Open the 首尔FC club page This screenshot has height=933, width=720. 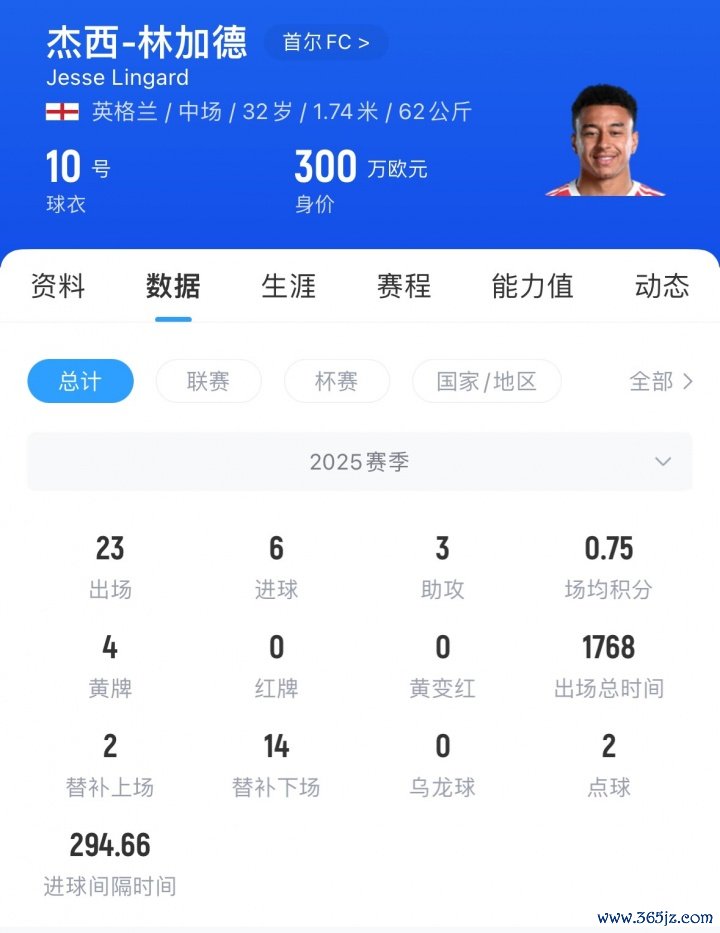click(x=326, y=43)
